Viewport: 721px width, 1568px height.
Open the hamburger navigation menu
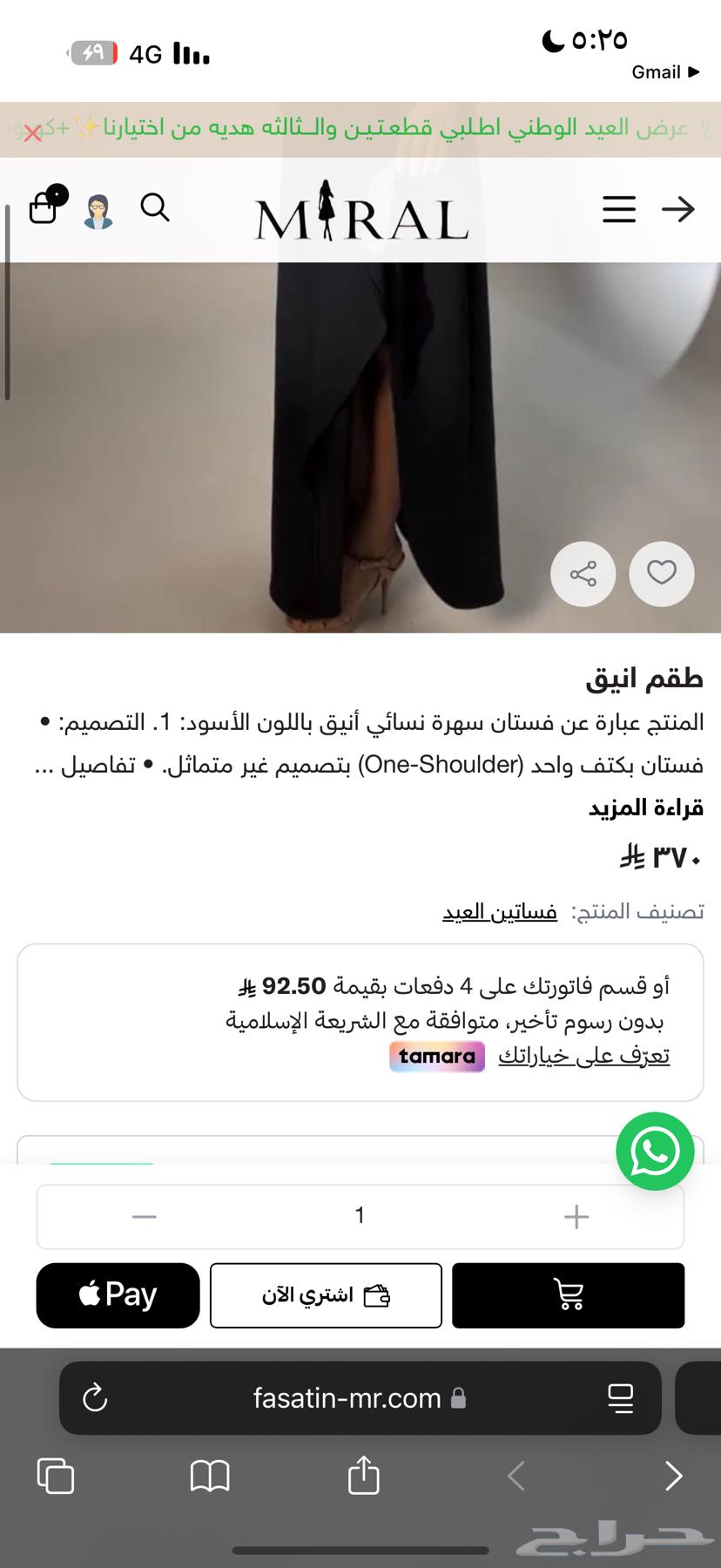pos(618,209)
